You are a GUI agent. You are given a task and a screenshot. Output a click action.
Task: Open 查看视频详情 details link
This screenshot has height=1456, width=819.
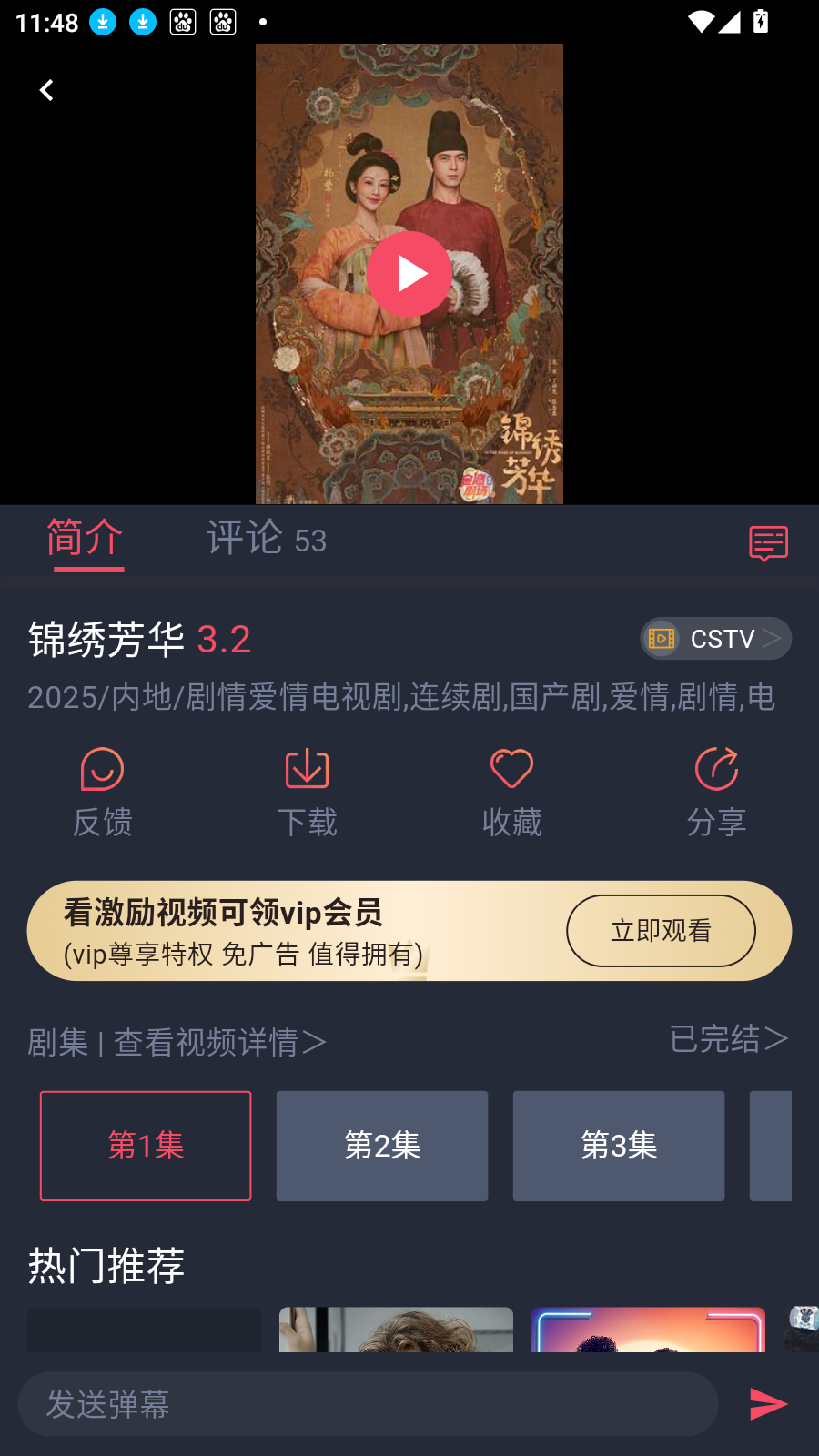[x=218, y=1041]
